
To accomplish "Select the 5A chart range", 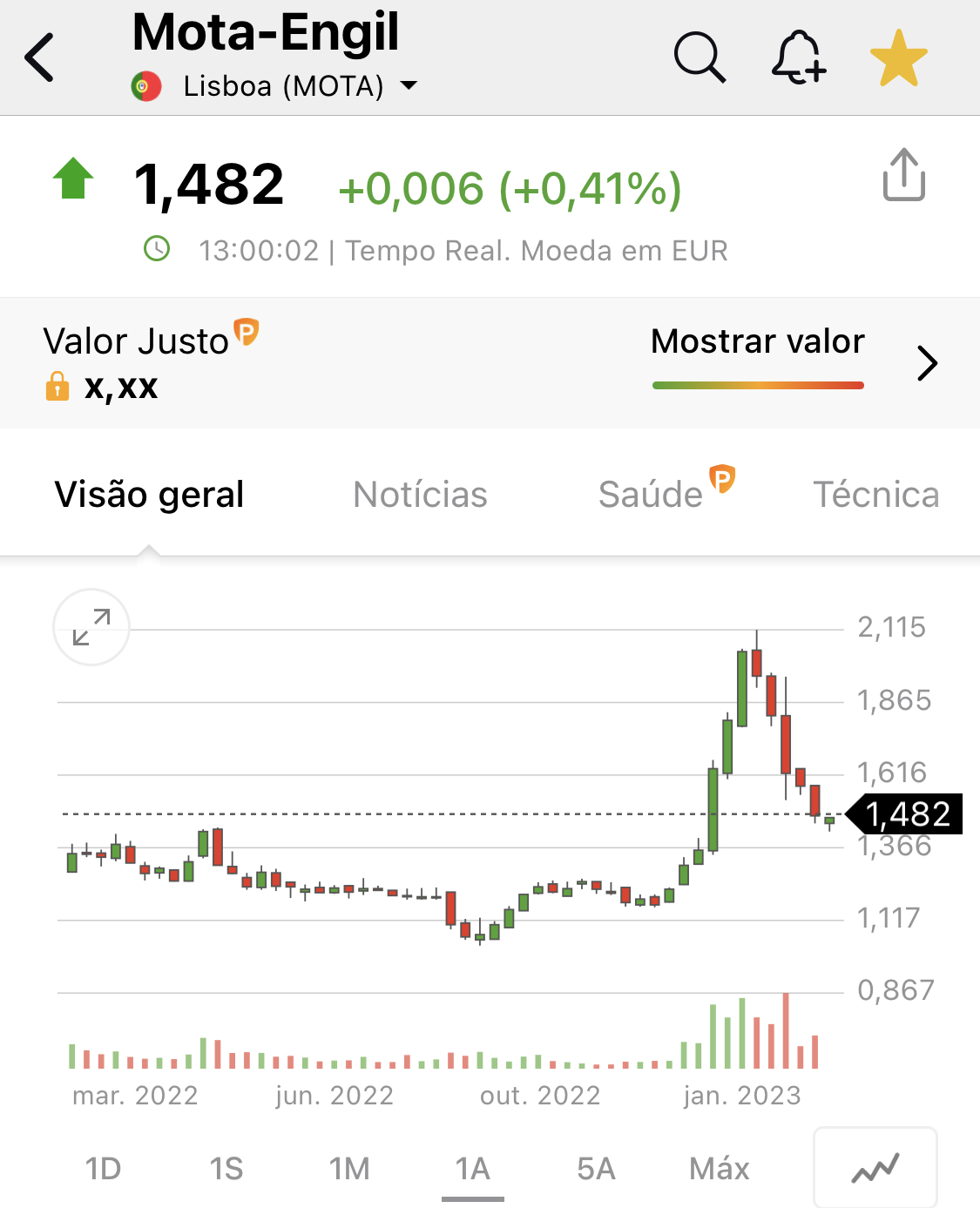I will [596, 1168].
